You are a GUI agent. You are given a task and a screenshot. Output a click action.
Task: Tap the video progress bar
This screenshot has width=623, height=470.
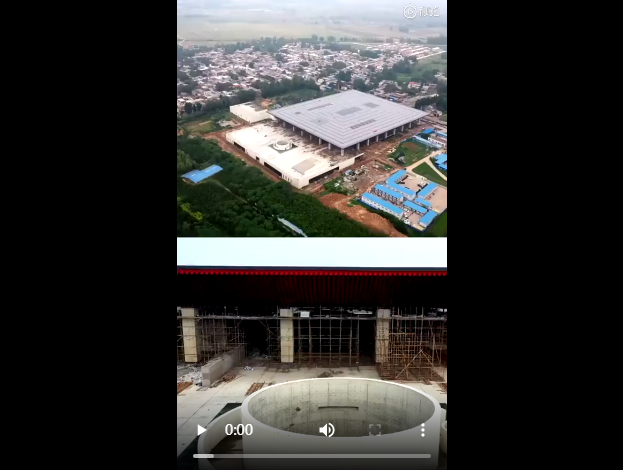point(312,456)
